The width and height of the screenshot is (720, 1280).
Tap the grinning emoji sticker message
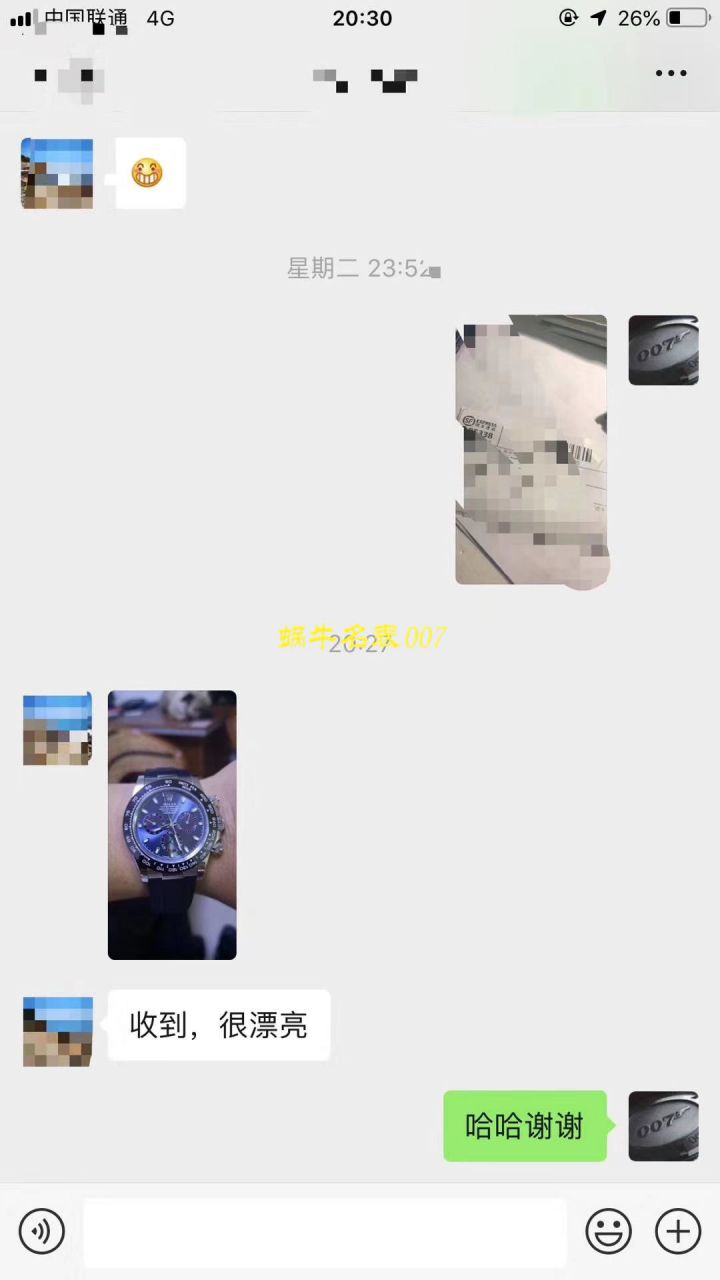[148, 173]
